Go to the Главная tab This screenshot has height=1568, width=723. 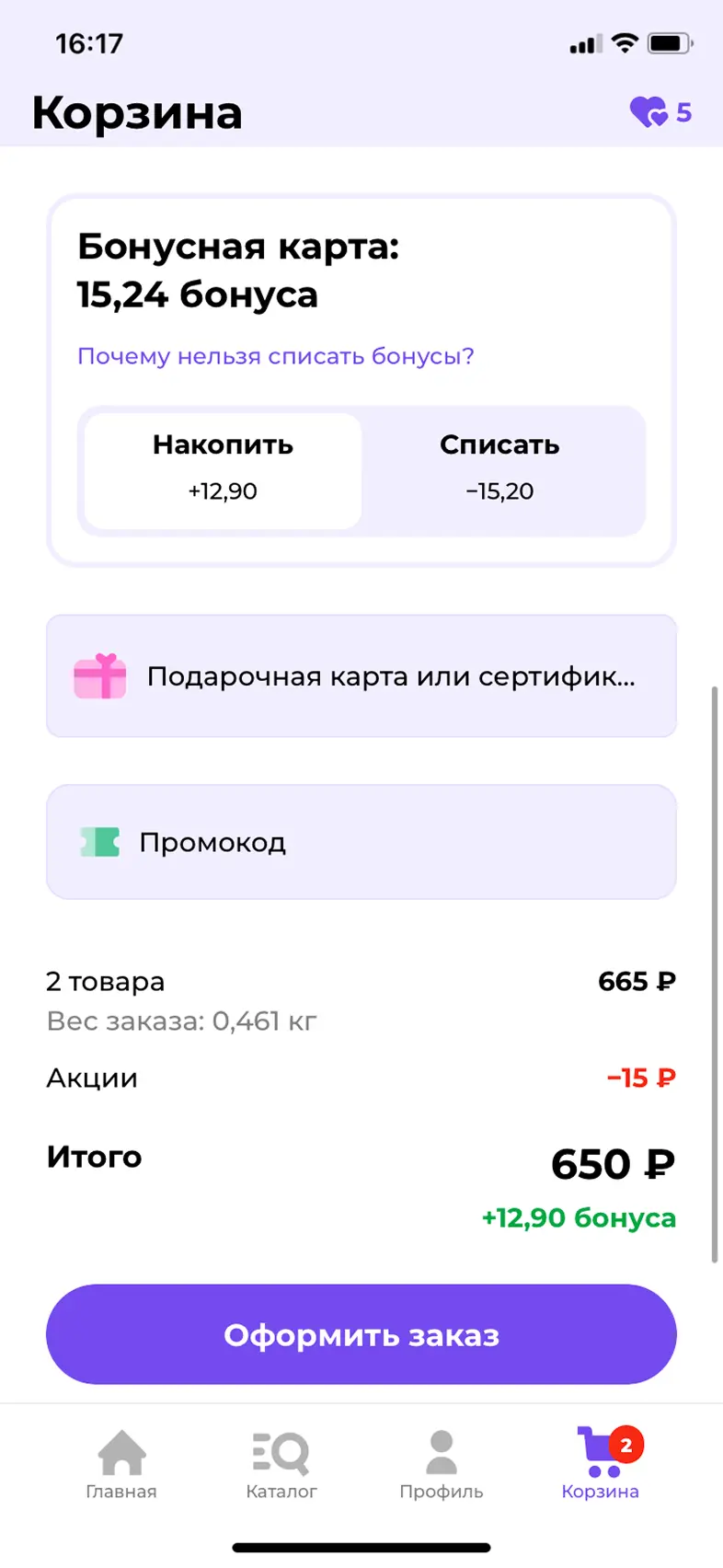point(121,1463)
